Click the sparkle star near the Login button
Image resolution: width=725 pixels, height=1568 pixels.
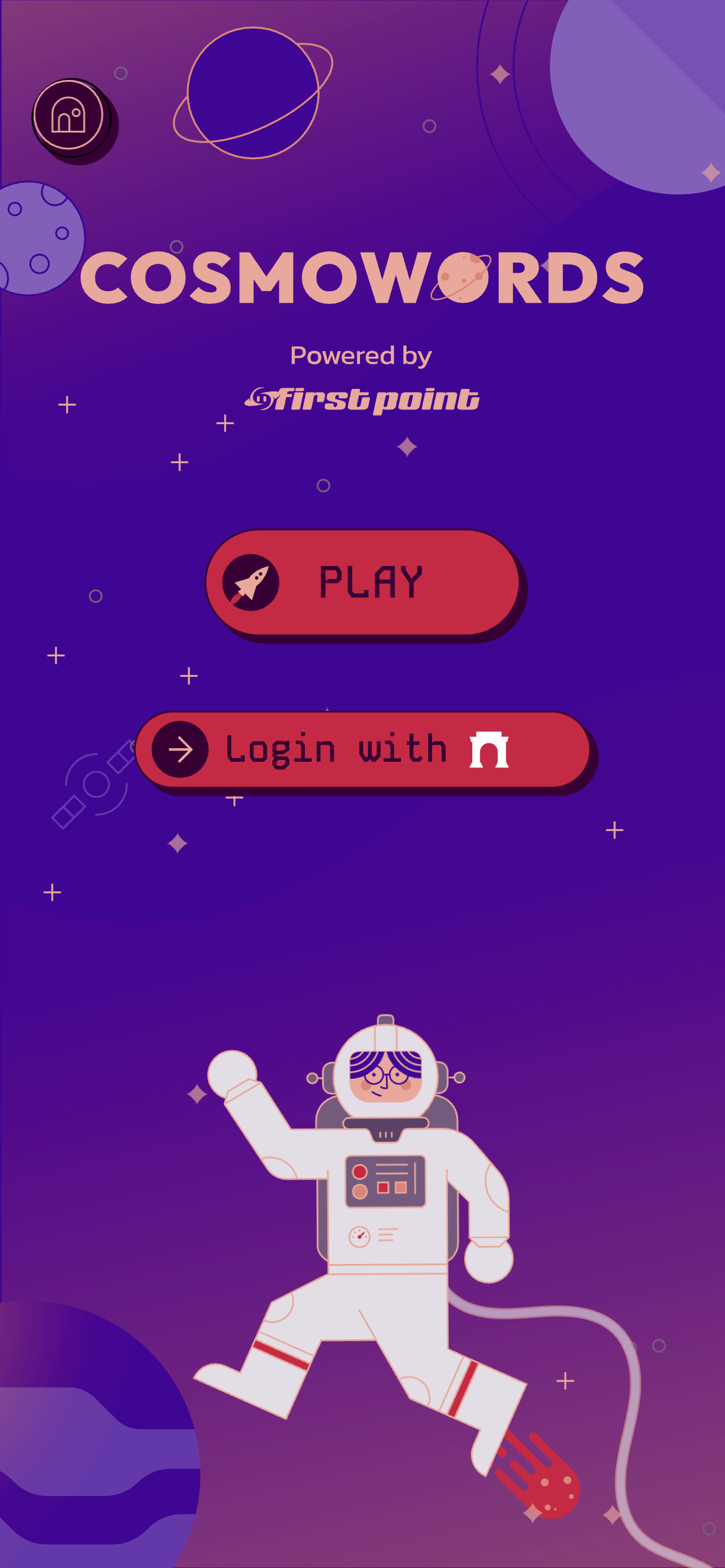tap(177, 843)
